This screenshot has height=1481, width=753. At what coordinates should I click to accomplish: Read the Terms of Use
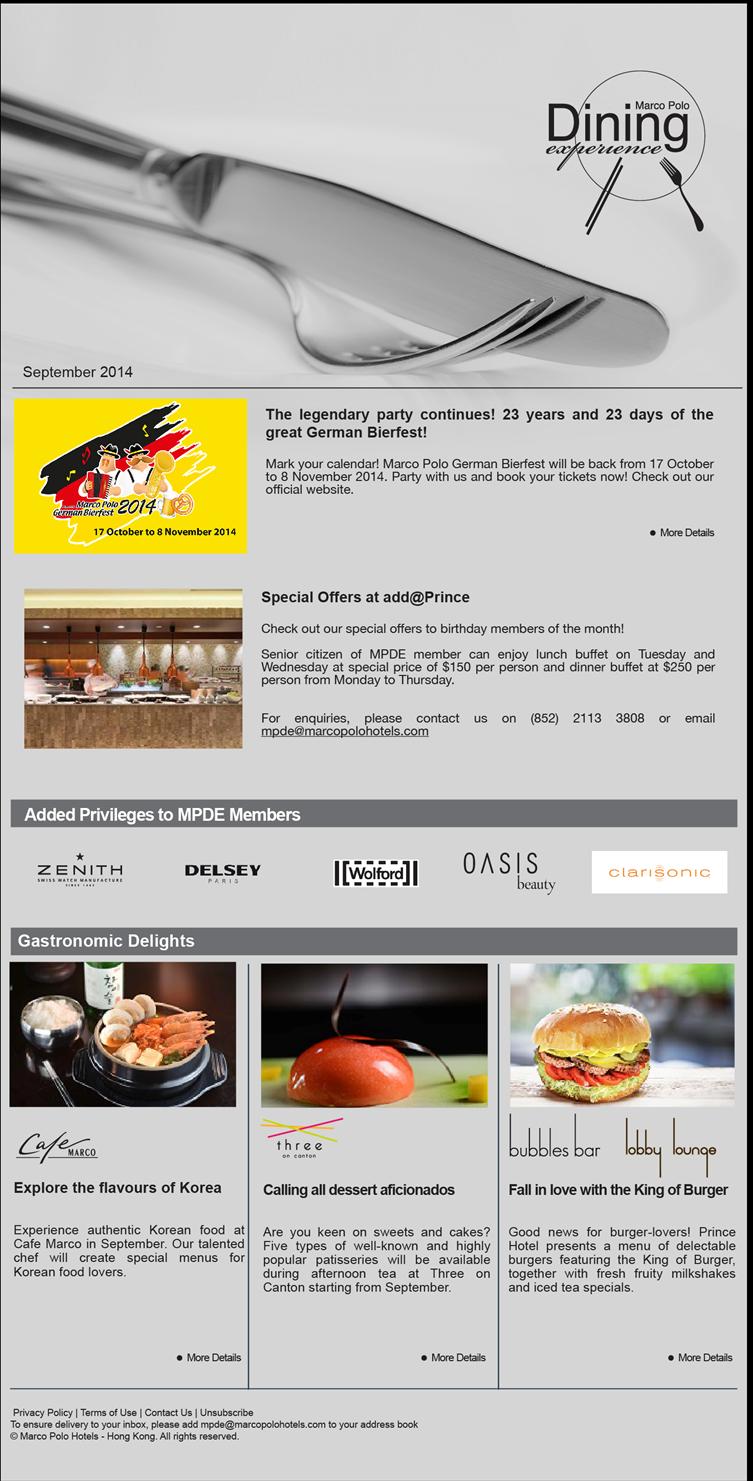click(108, 1413)
